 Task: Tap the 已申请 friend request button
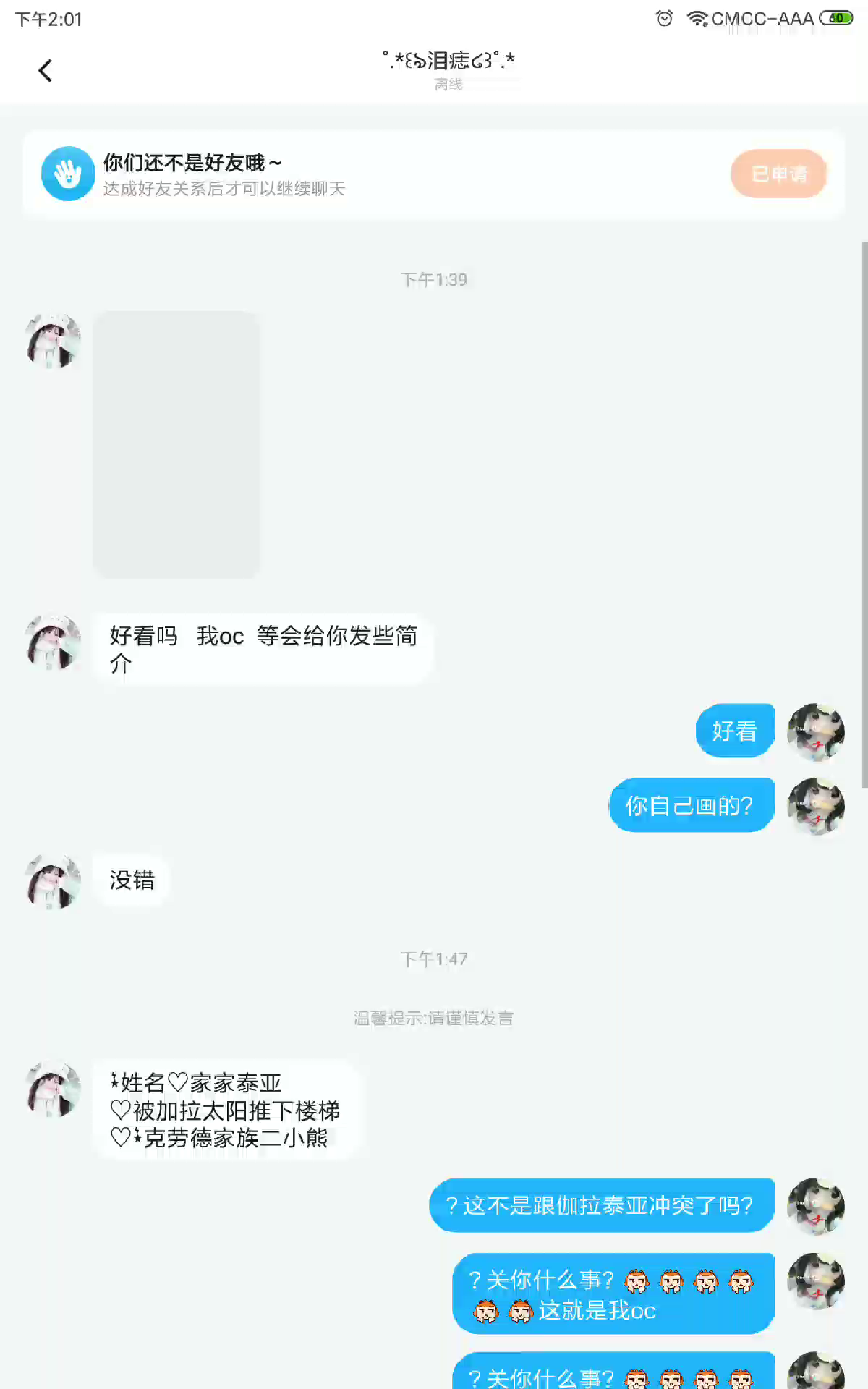tap(778, 174)
